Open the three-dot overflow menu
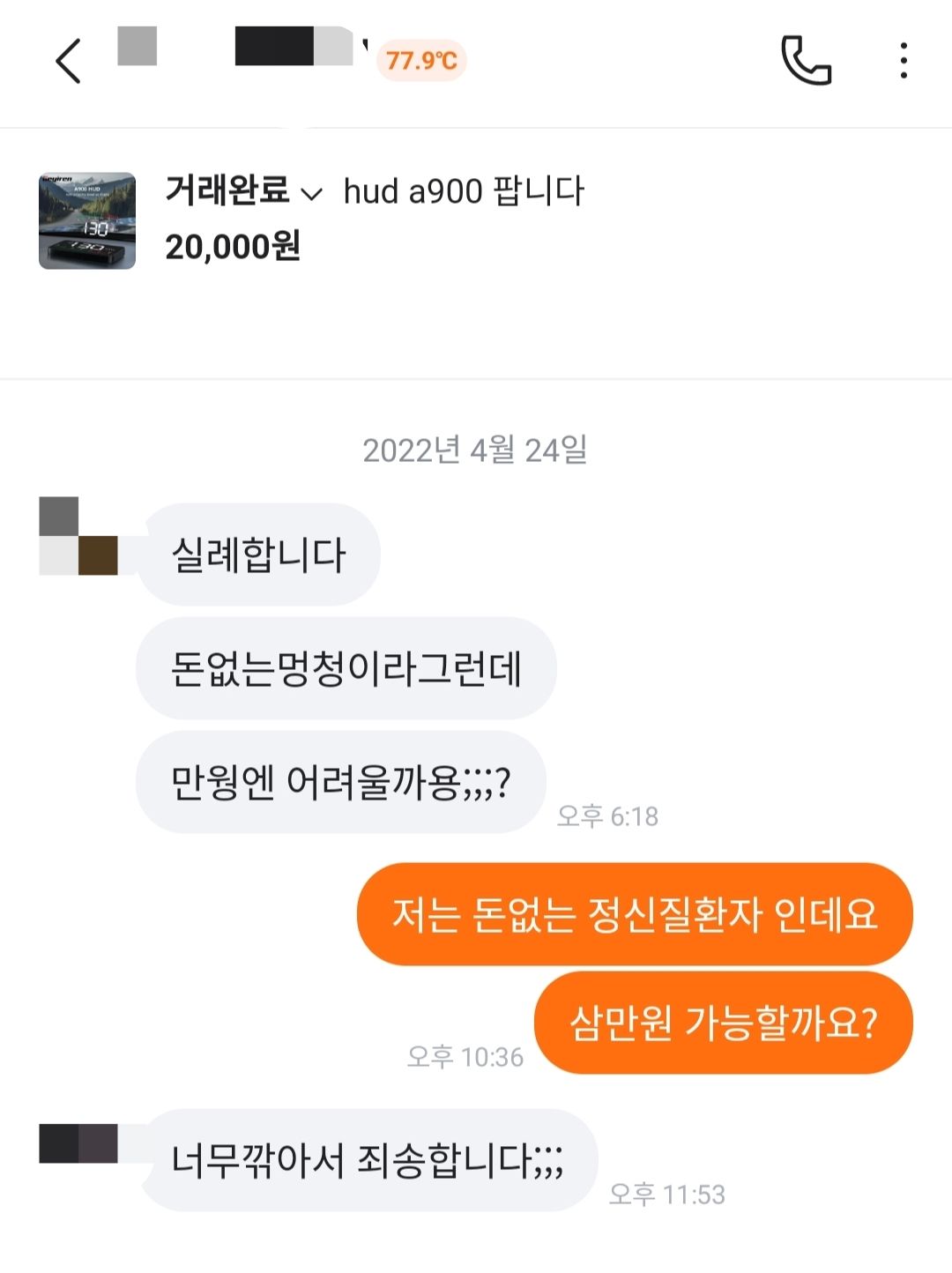The image size is (952, 1273). click(x=904, y=61)
